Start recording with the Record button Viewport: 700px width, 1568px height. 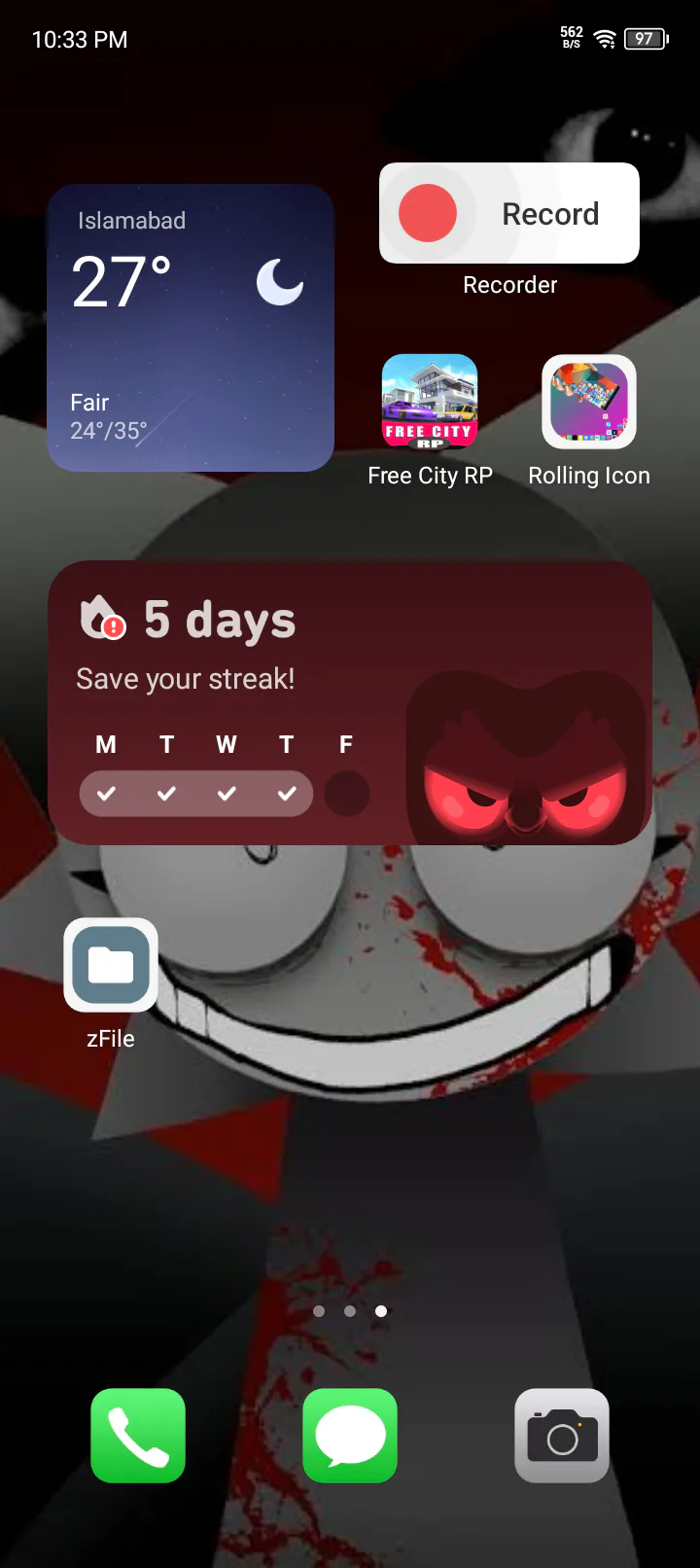[509, 213]
